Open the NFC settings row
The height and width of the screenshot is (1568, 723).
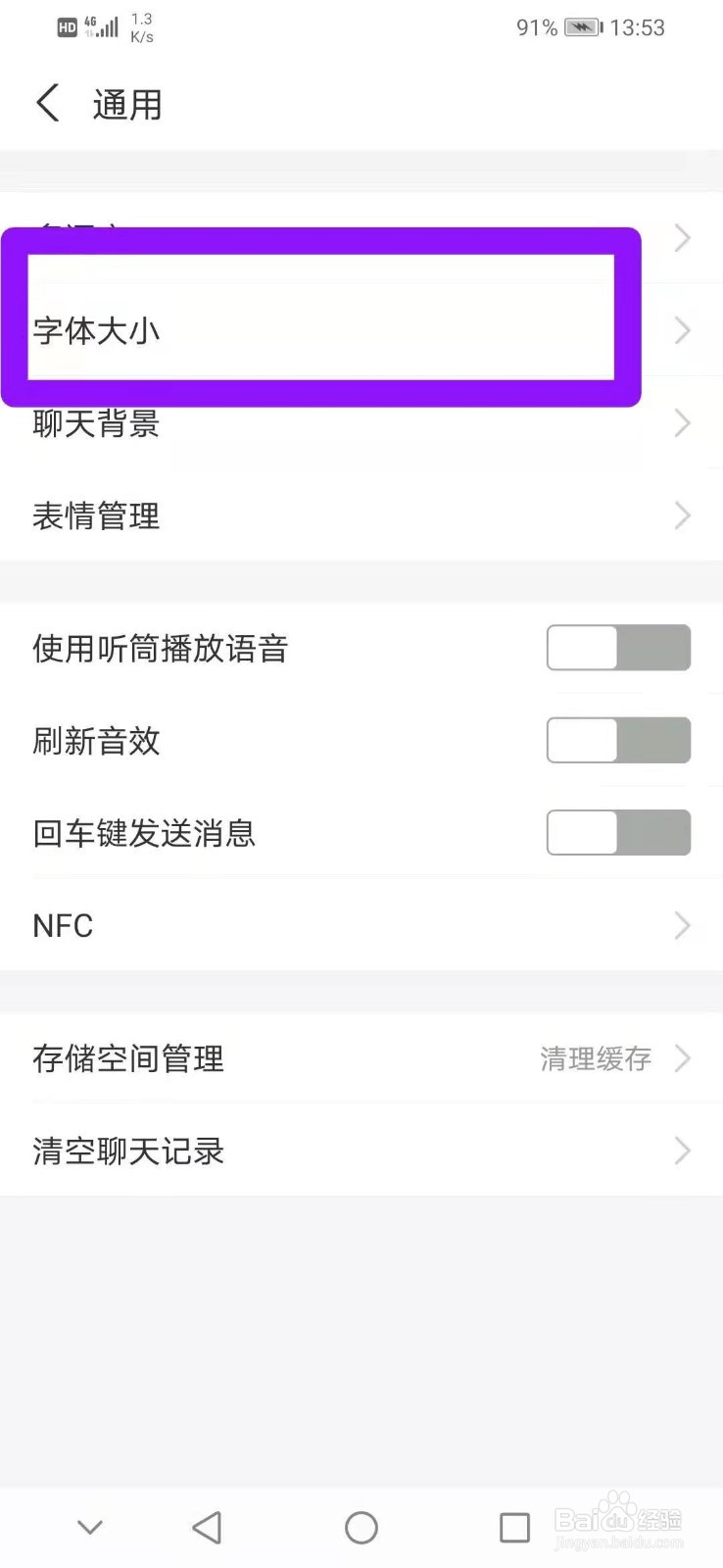(x=361, y=925)
